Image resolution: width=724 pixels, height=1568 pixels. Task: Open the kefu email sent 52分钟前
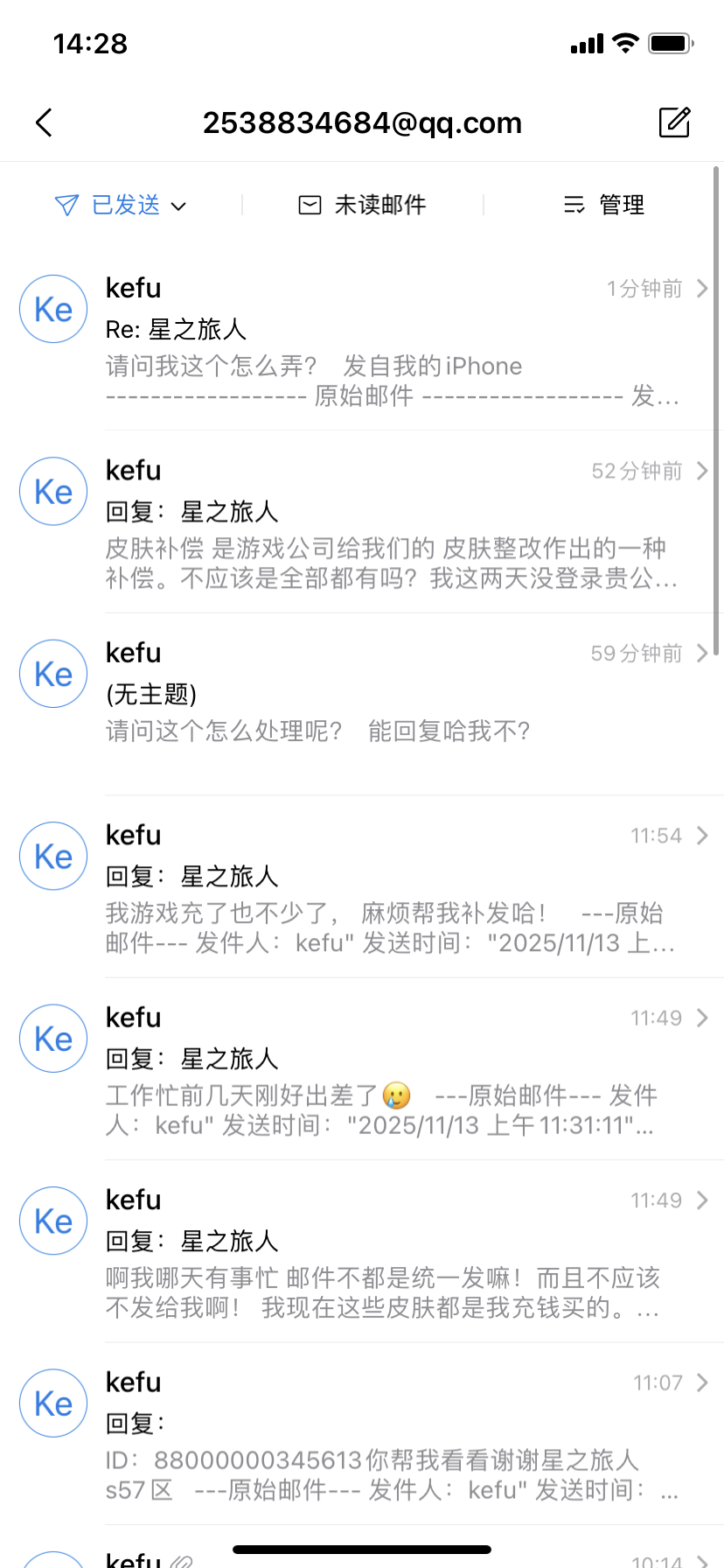tap(362, 521)
